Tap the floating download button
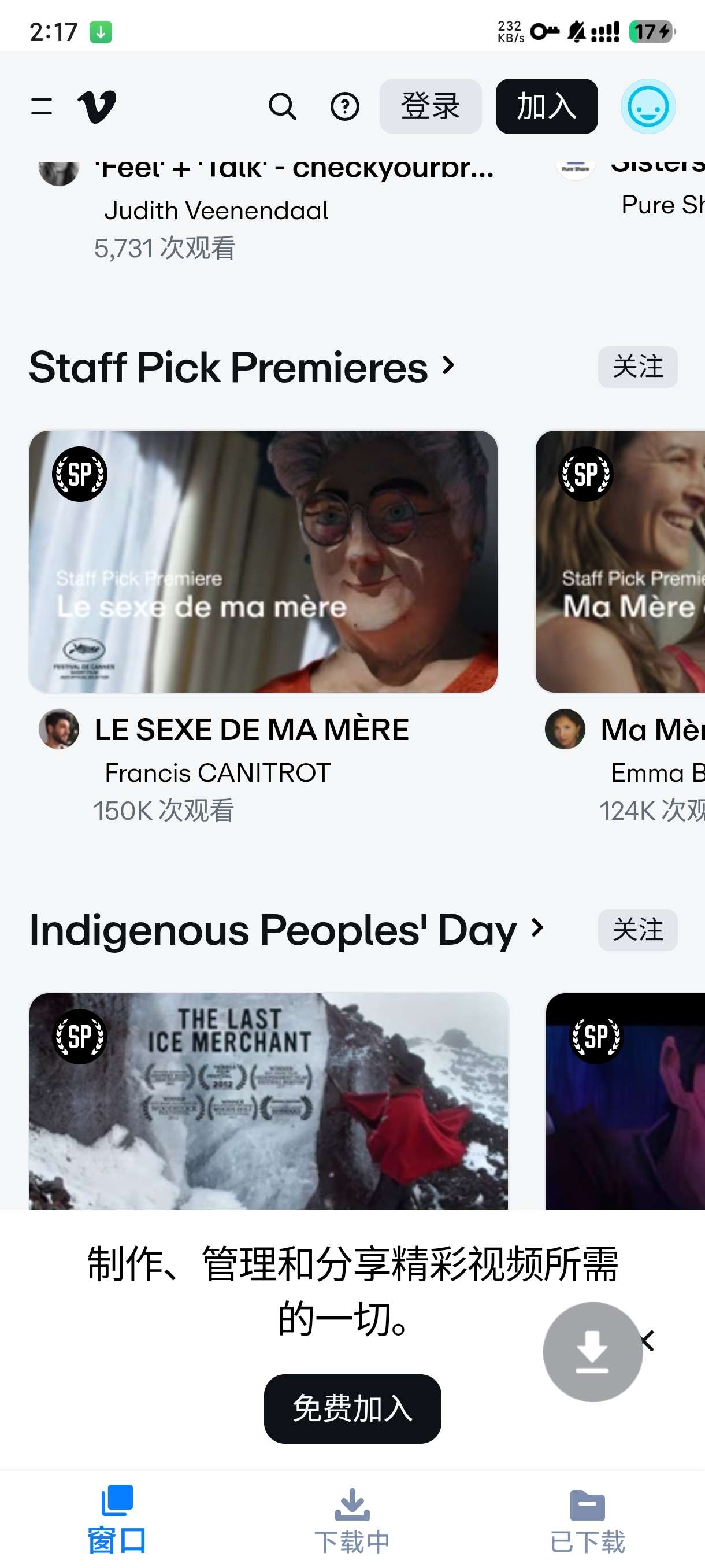 592,1351
